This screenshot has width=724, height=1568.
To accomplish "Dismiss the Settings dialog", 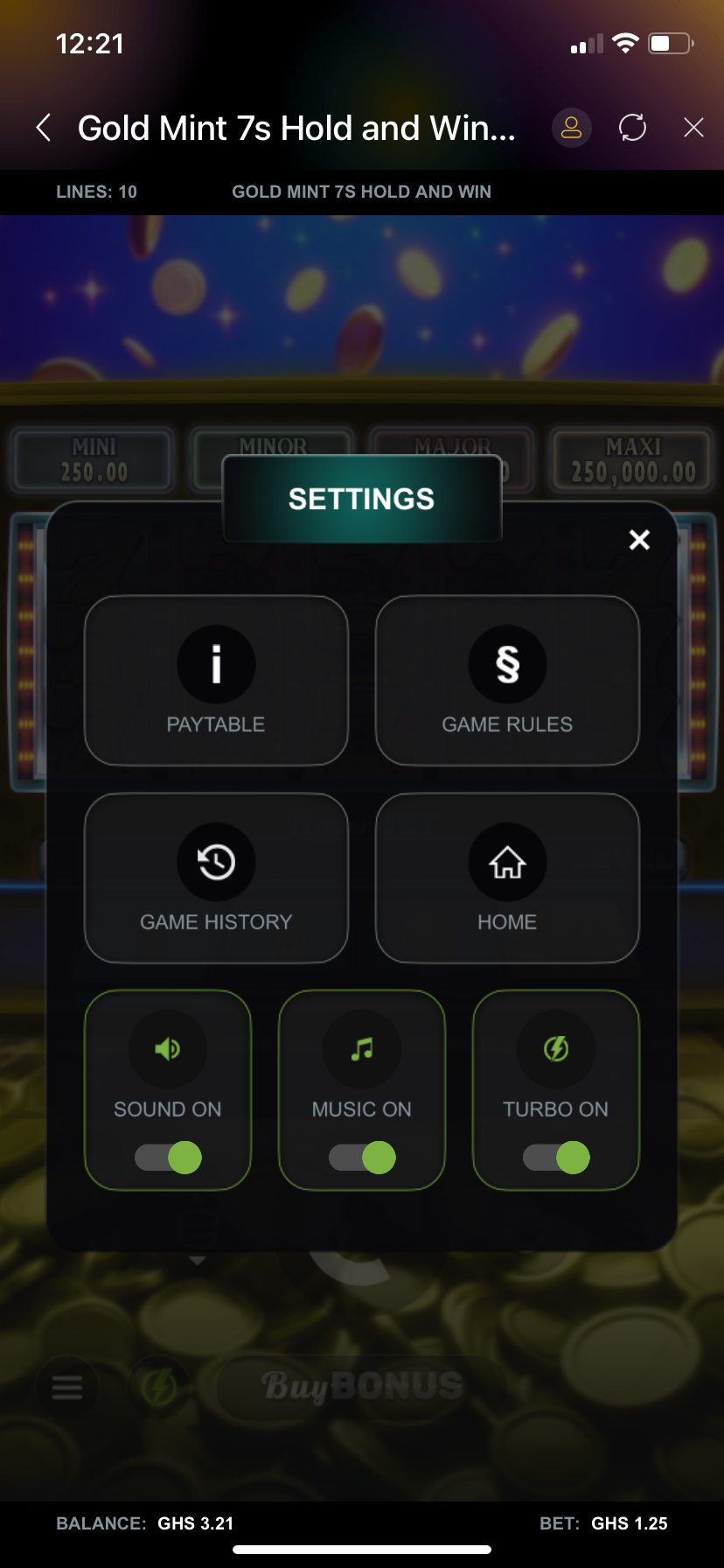I will point(639,540).
